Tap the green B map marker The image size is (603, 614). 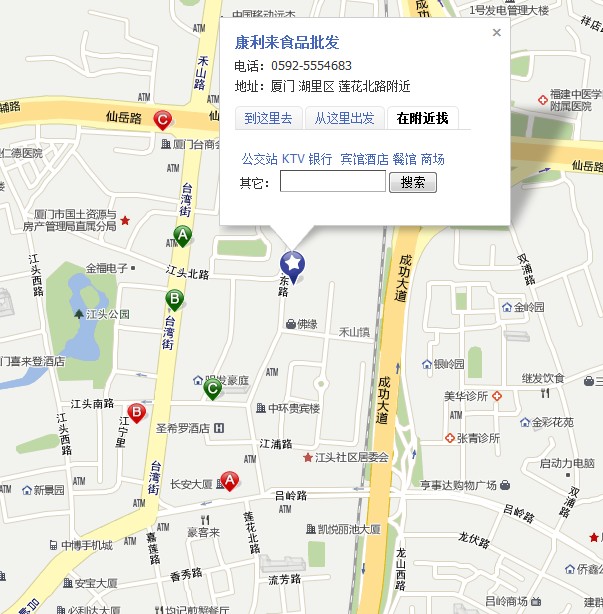[175, 298]
